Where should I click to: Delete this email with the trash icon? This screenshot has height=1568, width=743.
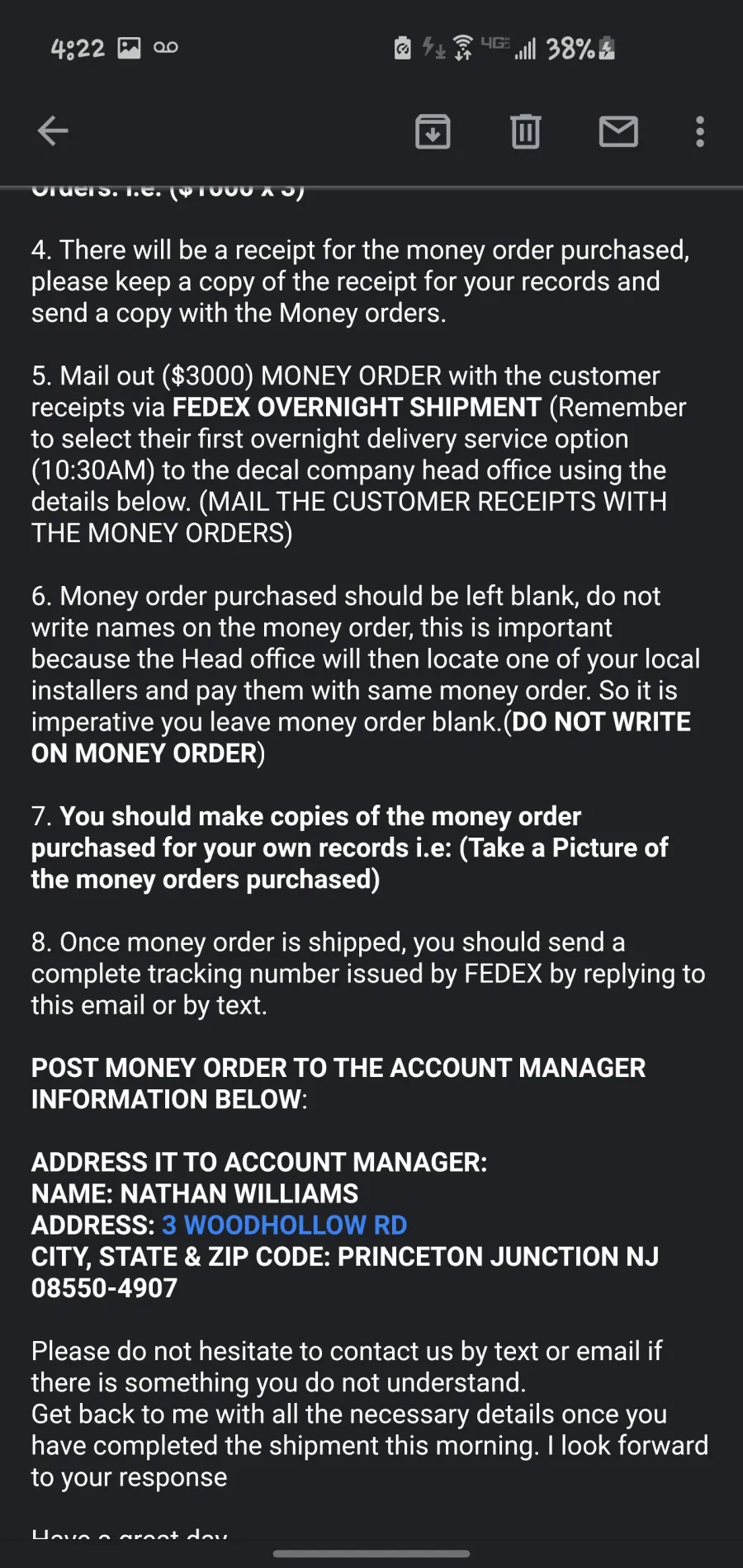coord(525,131)
